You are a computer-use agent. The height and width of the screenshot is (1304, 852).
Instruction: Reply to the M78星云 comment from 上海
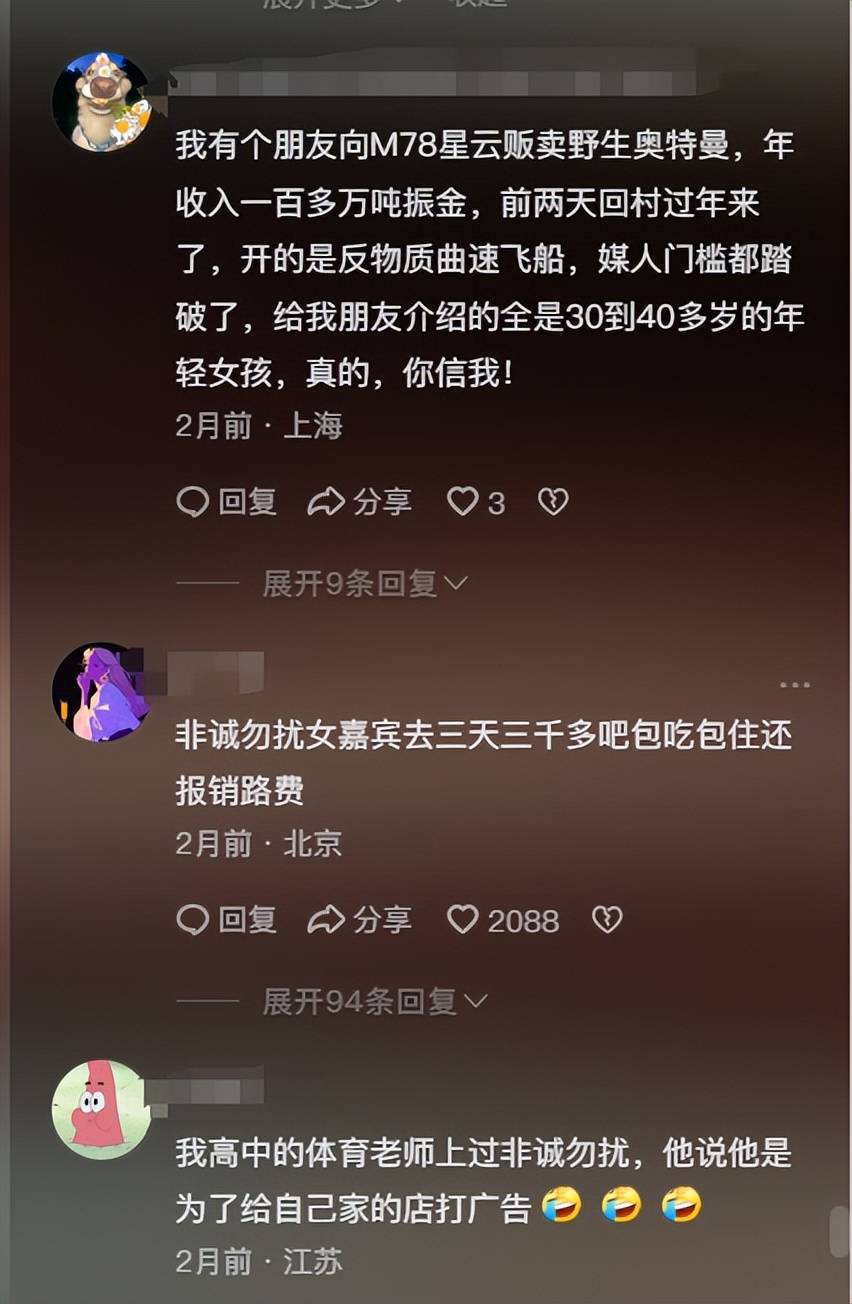pos(227,502)
